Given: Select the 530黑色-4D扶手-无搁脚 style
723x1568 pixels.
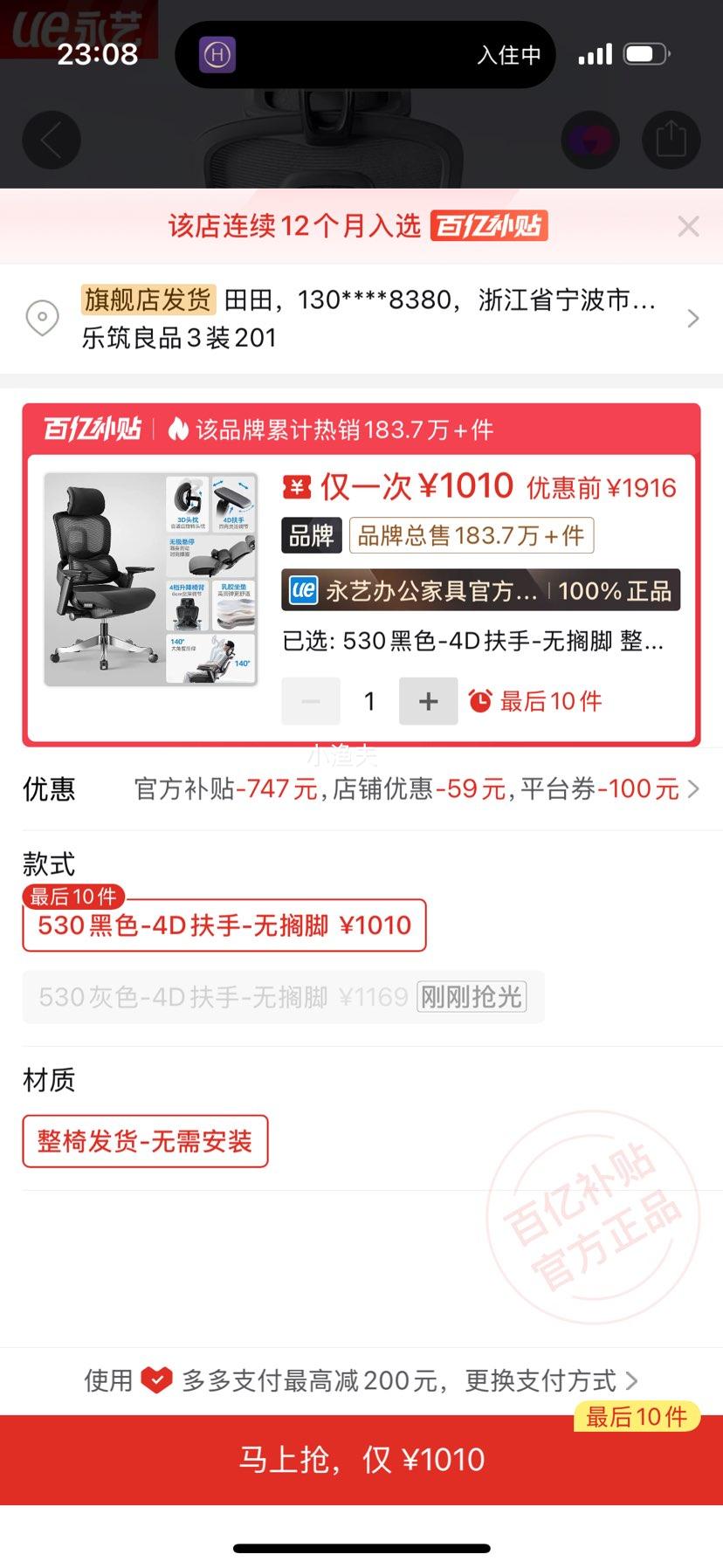Looking at the screenshot, I should tap(224, 925).
